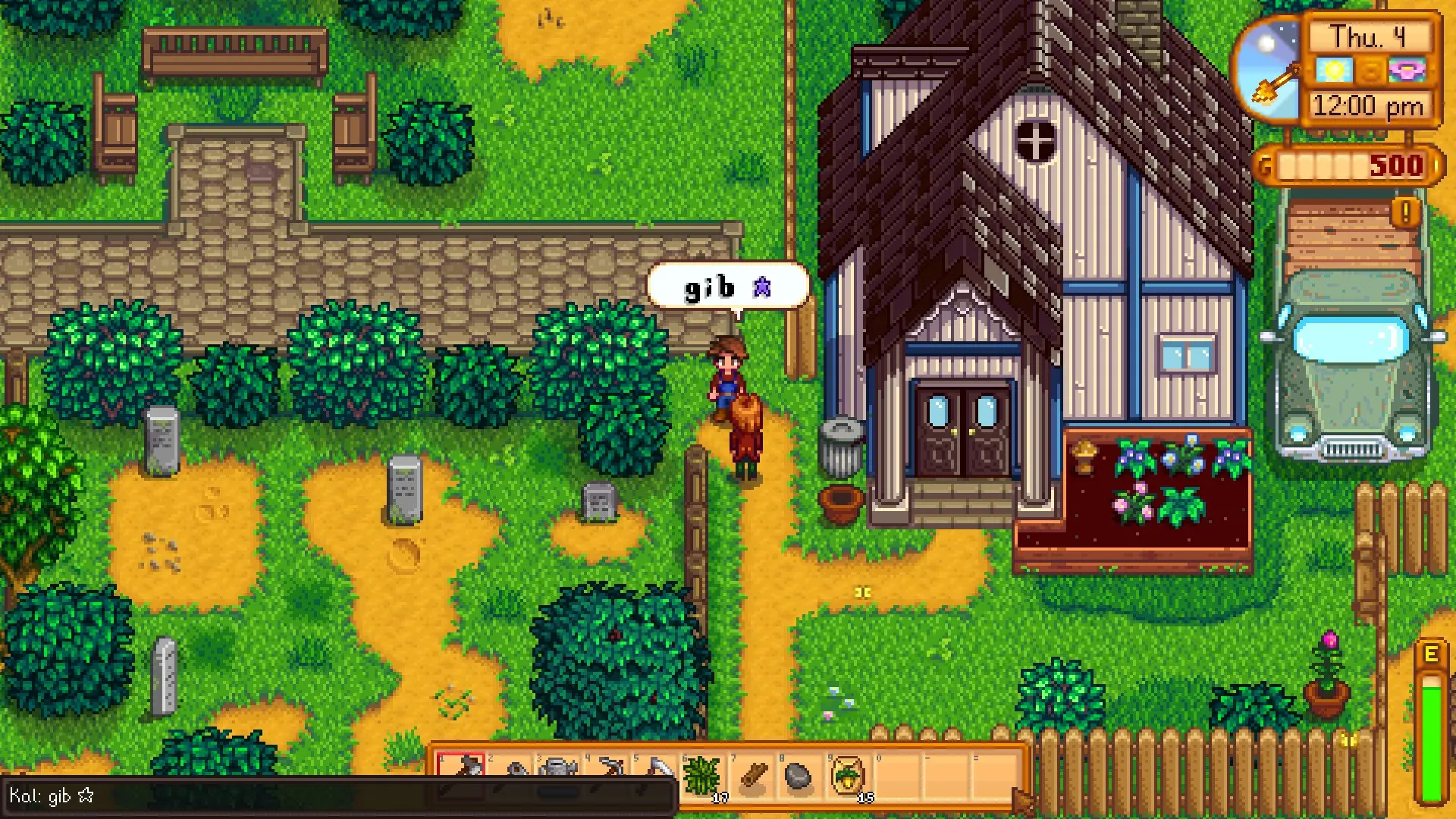
Task: Select the stone in toolbar slot 8
Action: (x=799, y=776)
